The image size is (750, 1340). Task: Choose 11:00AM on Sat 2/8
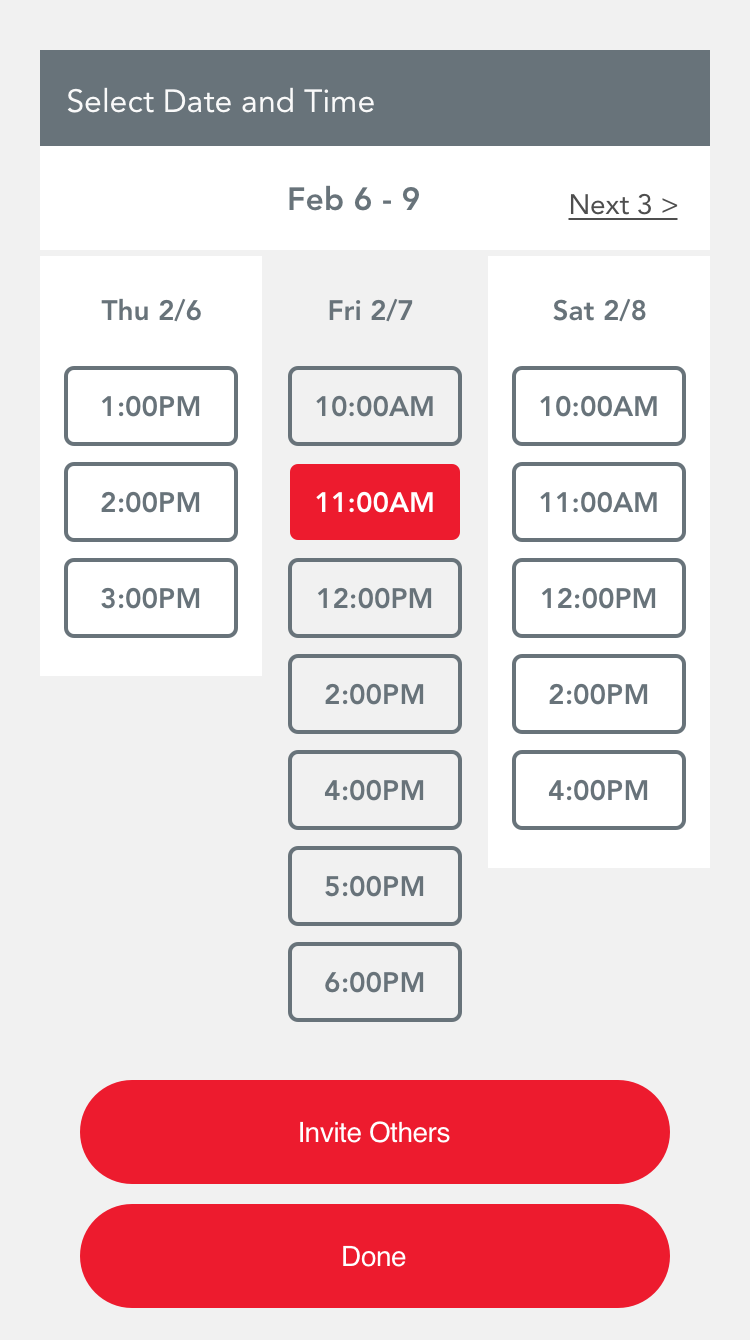[599, 502]
